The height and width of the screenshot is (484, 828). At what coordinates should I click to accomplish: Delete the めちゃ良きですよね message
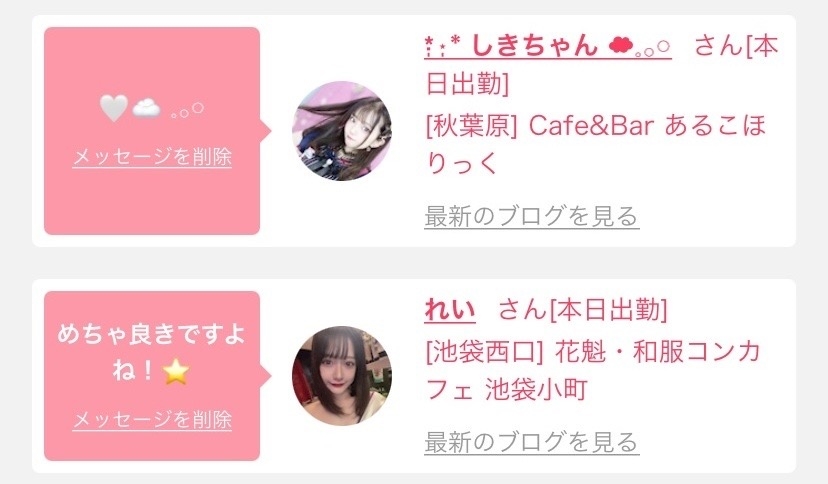pos(152,420)
